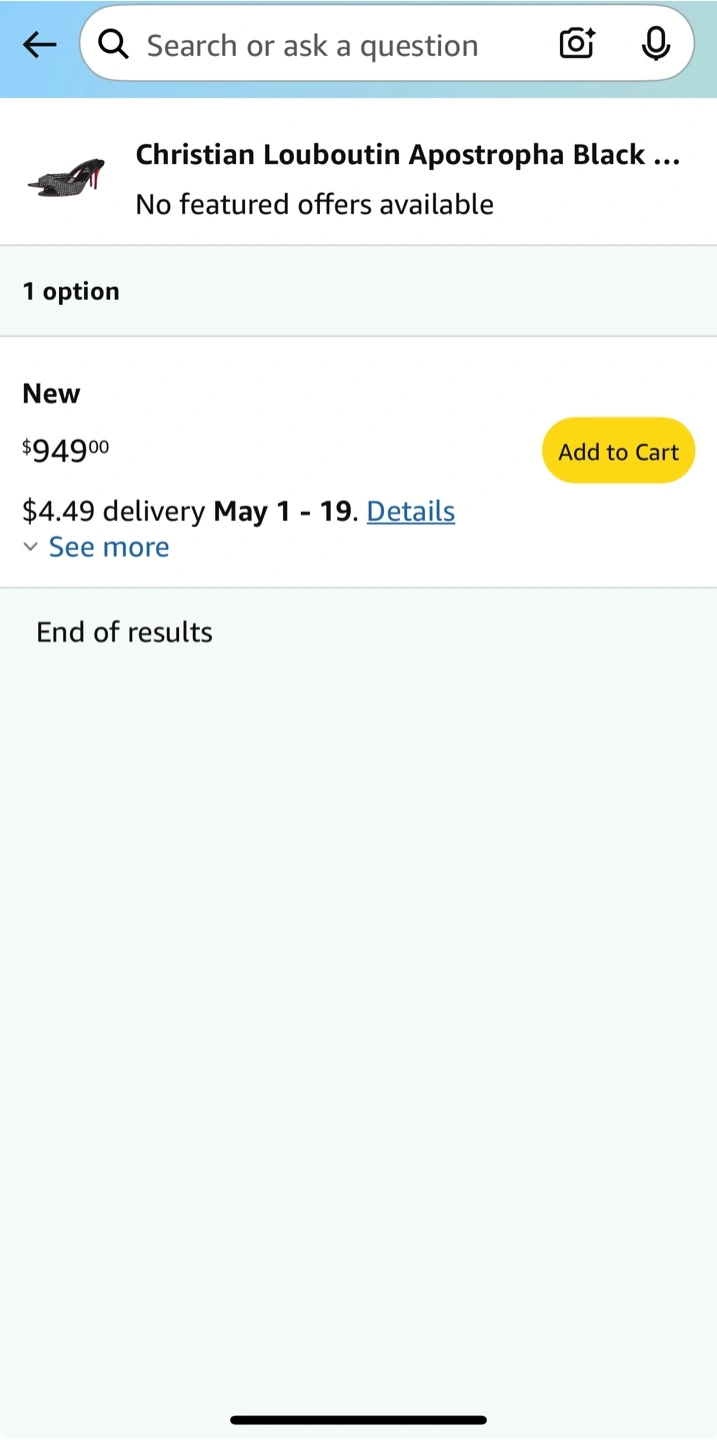Open delivery Details link
717x1440 pixels.
[x=411, y=511]
